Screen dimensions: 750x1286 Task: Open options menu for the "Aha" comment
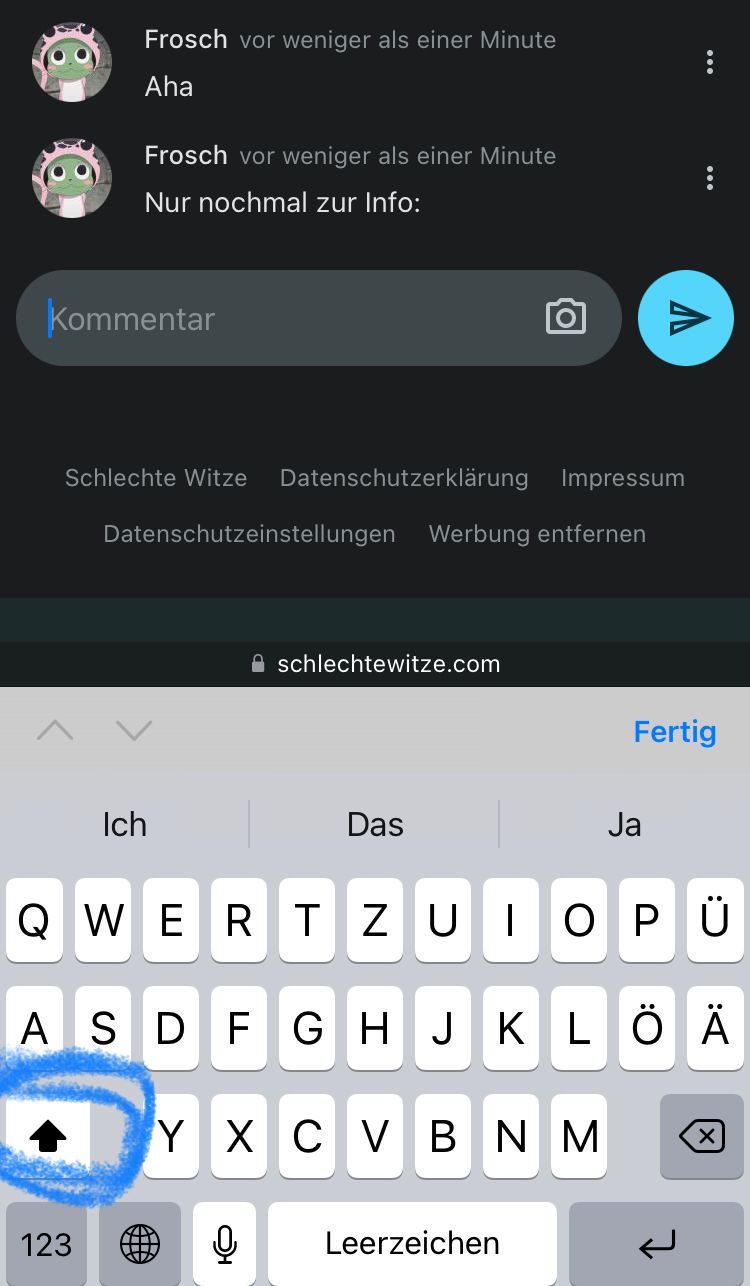(x=709, y=62)
